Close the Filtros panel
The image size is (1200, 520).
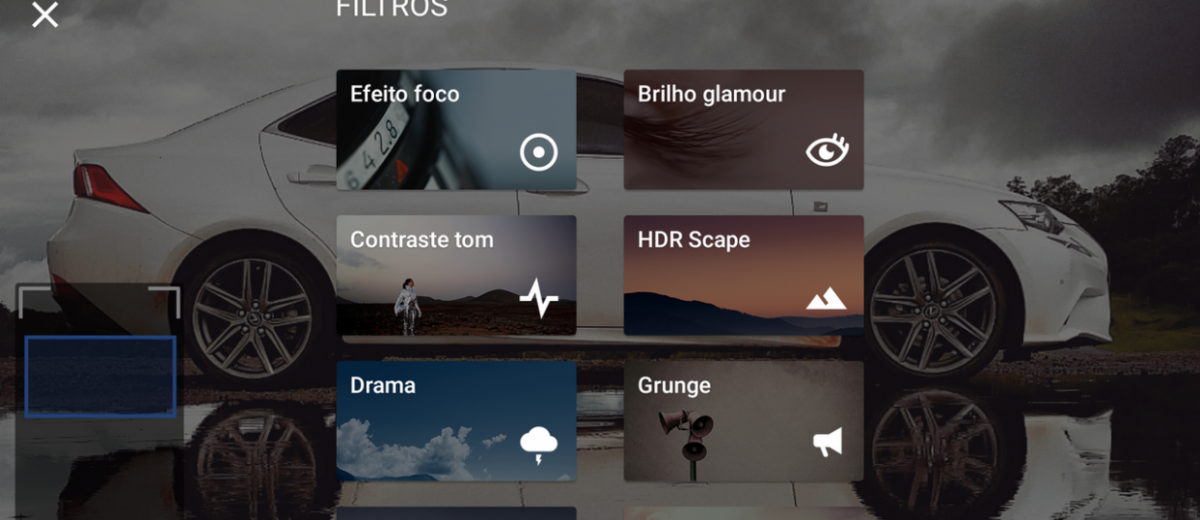(x=45, y=15)
